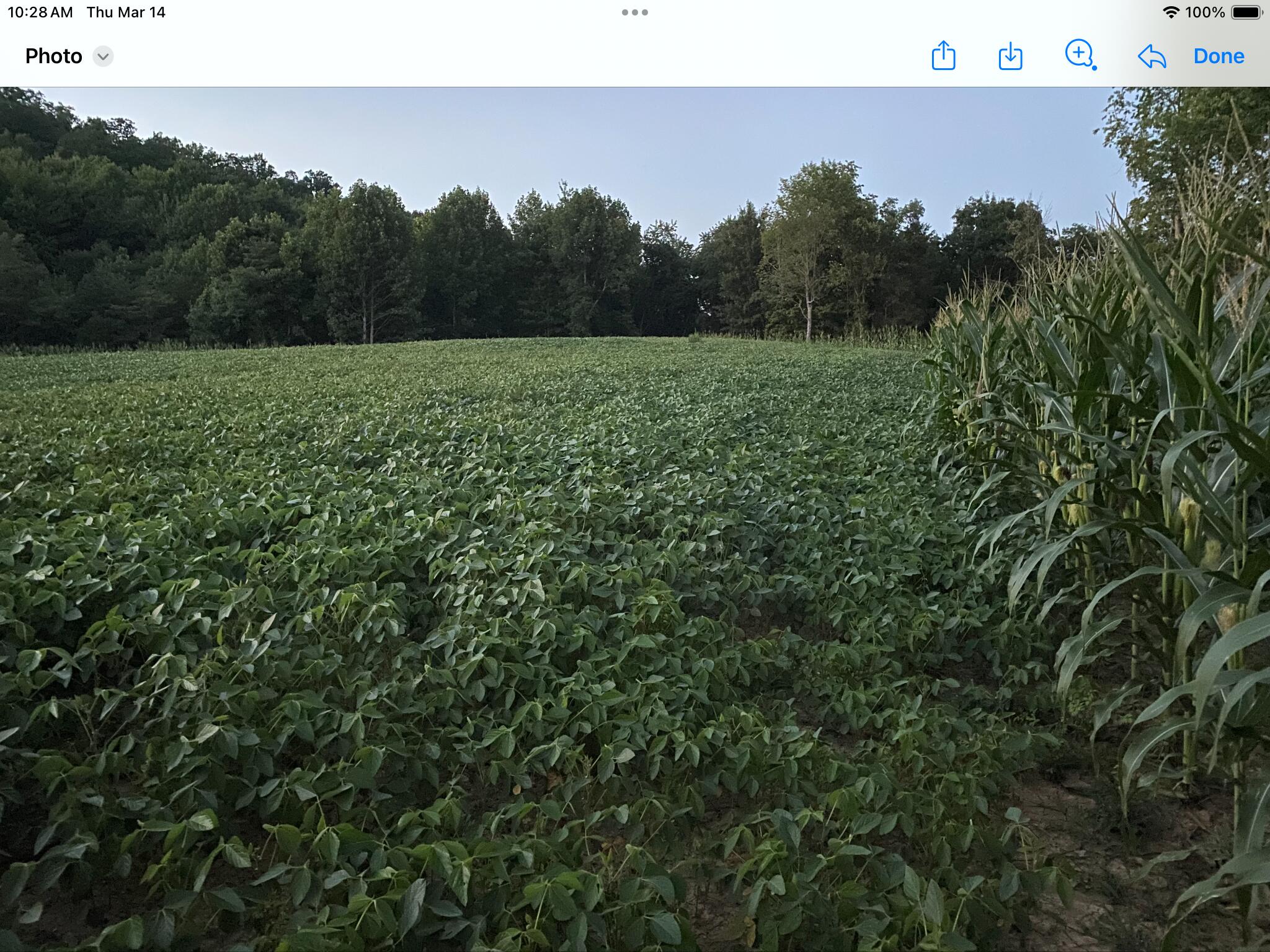Open the magnifier markup tool
This screenshot has height=952, width=1270.
point(1080,55)
